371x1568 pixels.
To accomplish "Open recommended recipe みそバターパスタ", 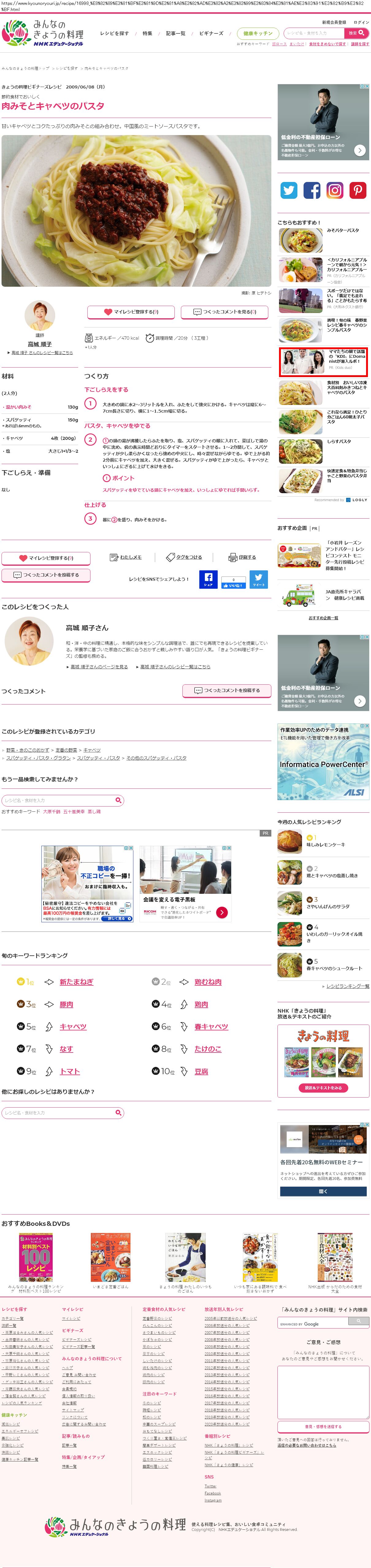I will [x=343, y=231].
